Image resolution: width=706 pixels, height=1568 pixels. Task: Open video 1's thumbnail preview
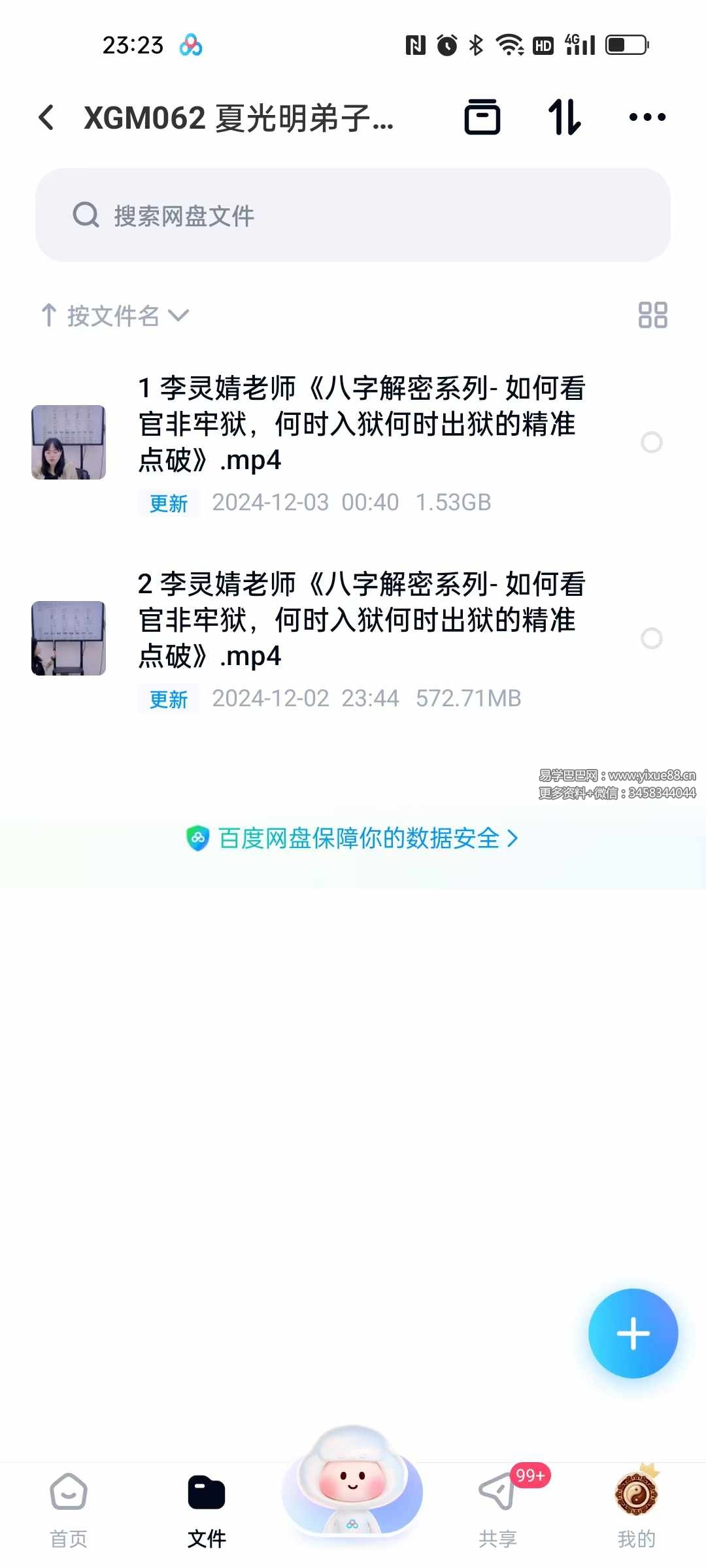coord(68,443)
